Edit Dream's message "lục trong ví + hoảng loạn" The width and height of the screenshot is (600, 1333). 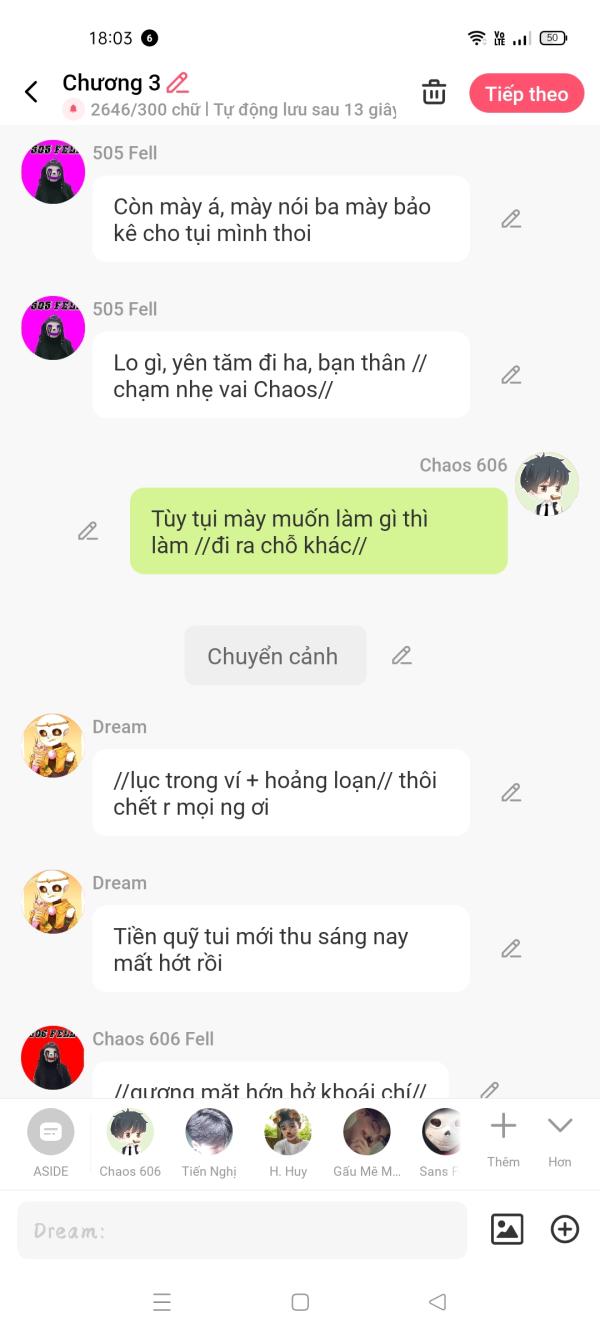511,793
